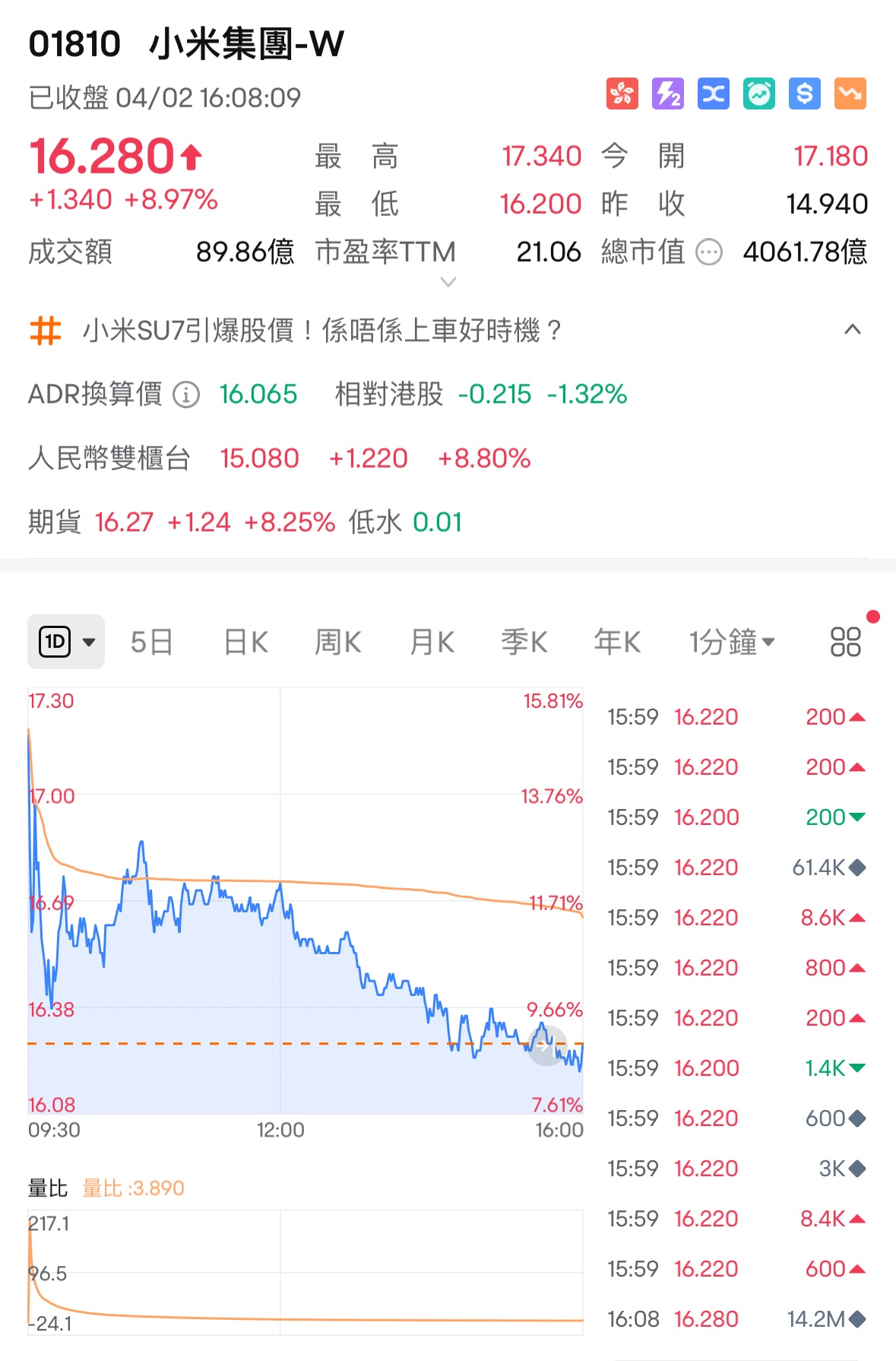
Task: Click the orange trend line icon
Action: 850,93
